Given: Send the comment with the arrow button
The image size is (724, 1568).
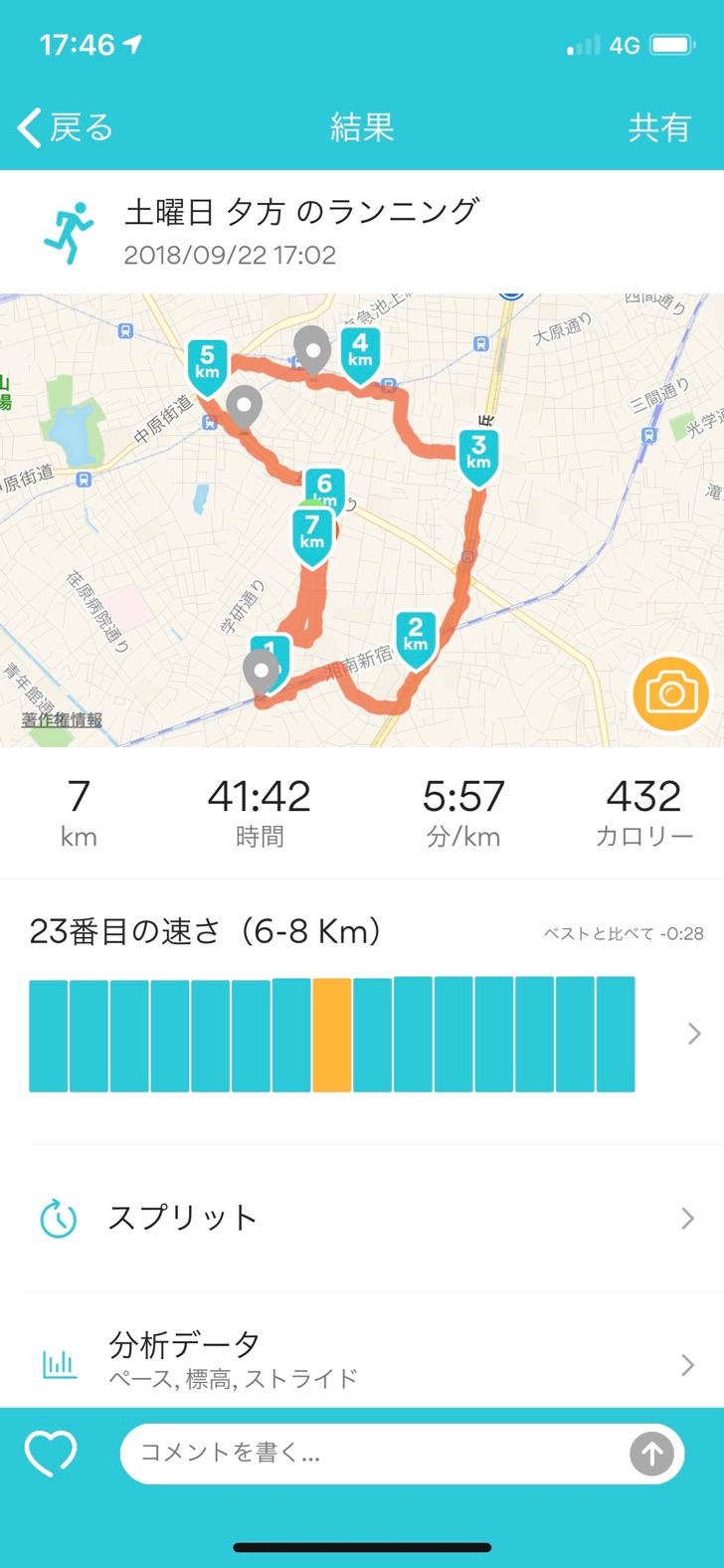Looking at the screenshot, I should tap(651, 1455).
